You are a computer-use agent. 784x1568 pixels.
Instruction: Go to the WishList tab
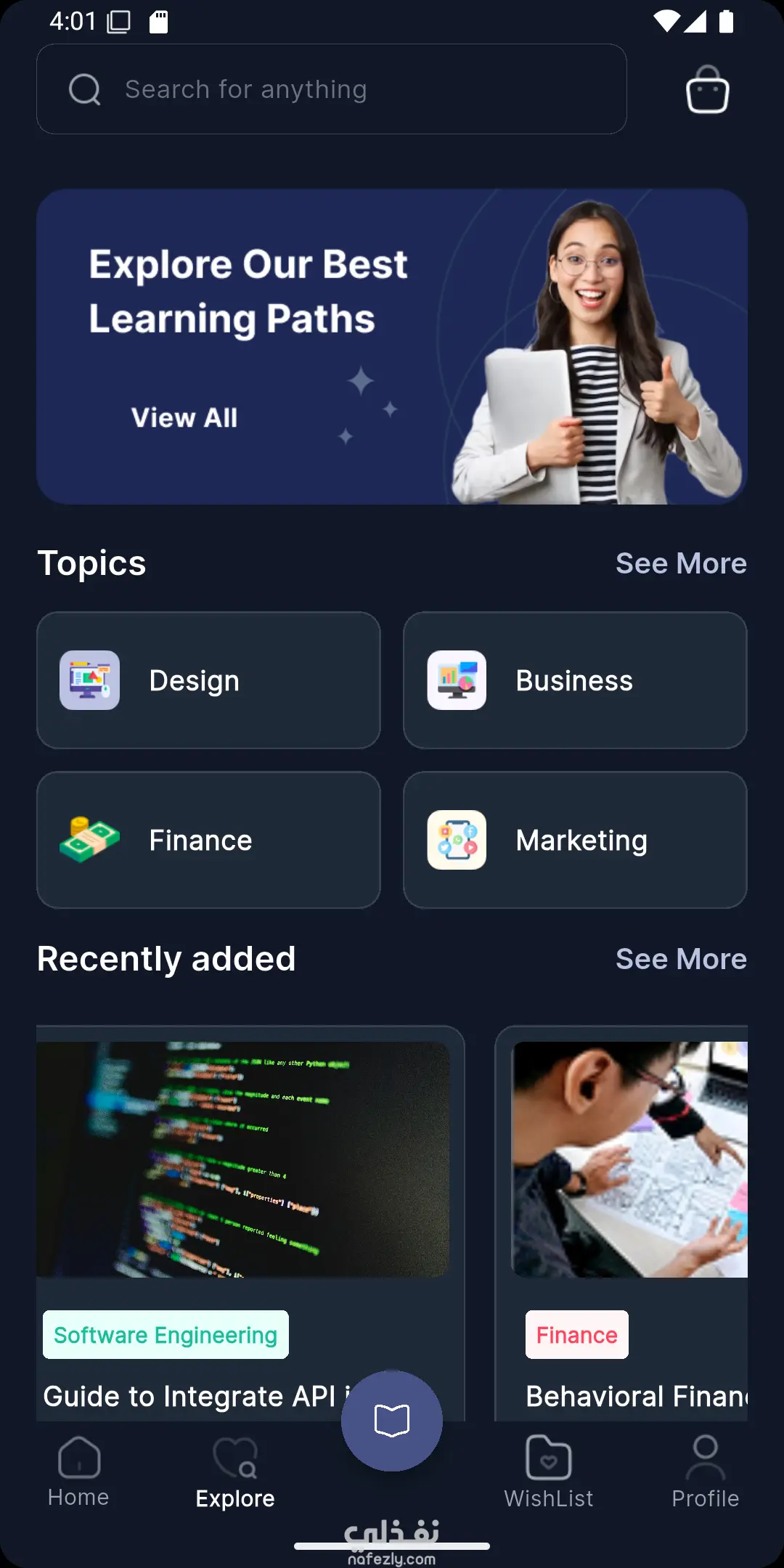[x=549, y=1472]
